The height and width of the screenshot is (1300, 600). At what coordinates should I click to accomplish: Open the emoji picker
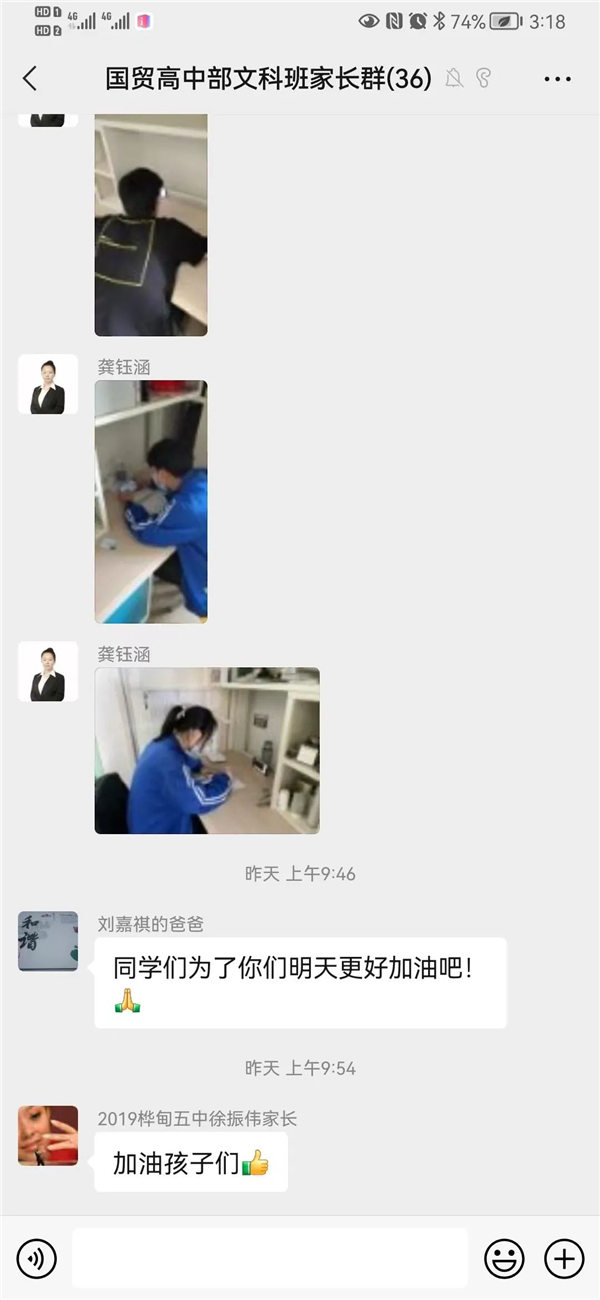(x=504, y=1258)
